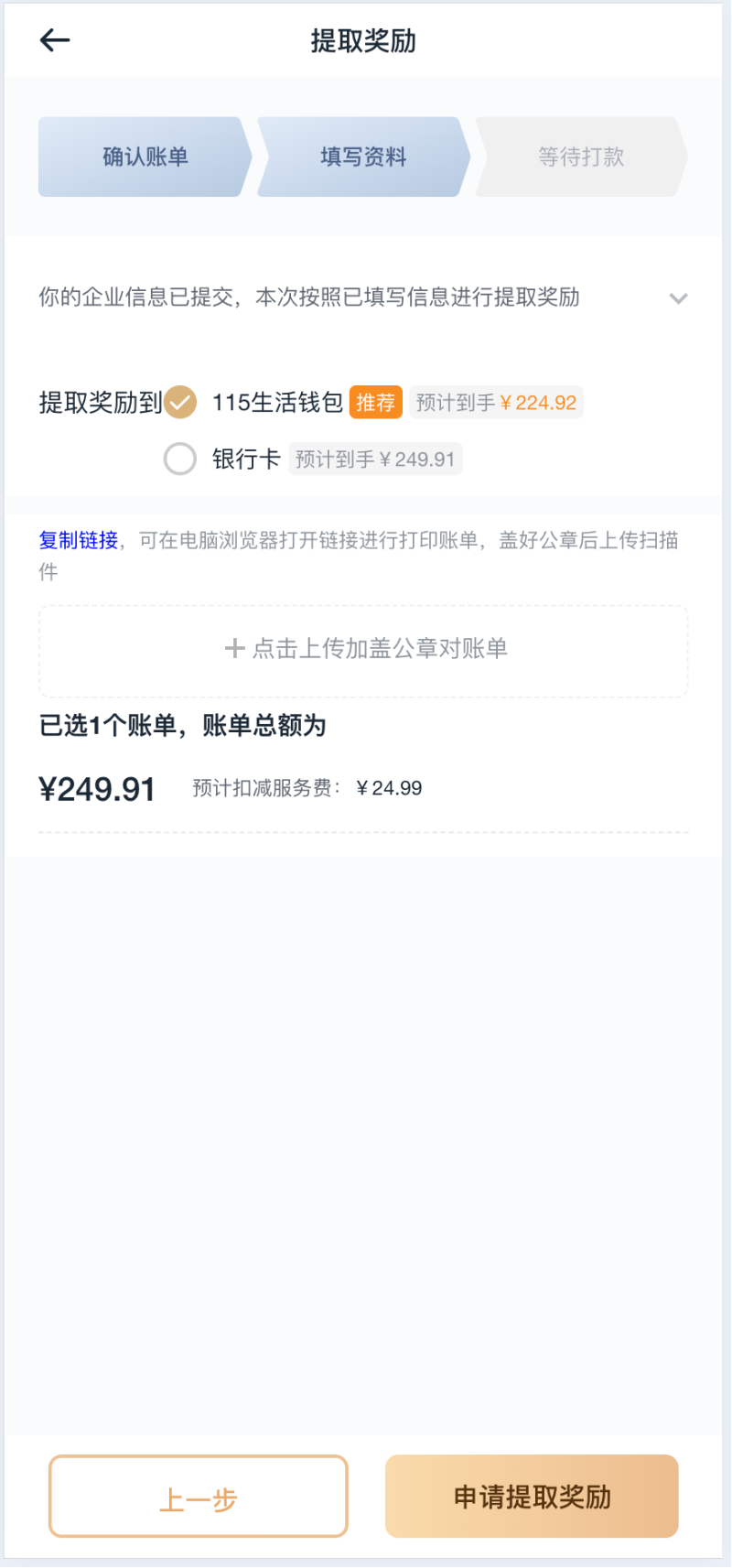Upload the stamped statement via 点击上传加盖公章对账单

(363, 650)
